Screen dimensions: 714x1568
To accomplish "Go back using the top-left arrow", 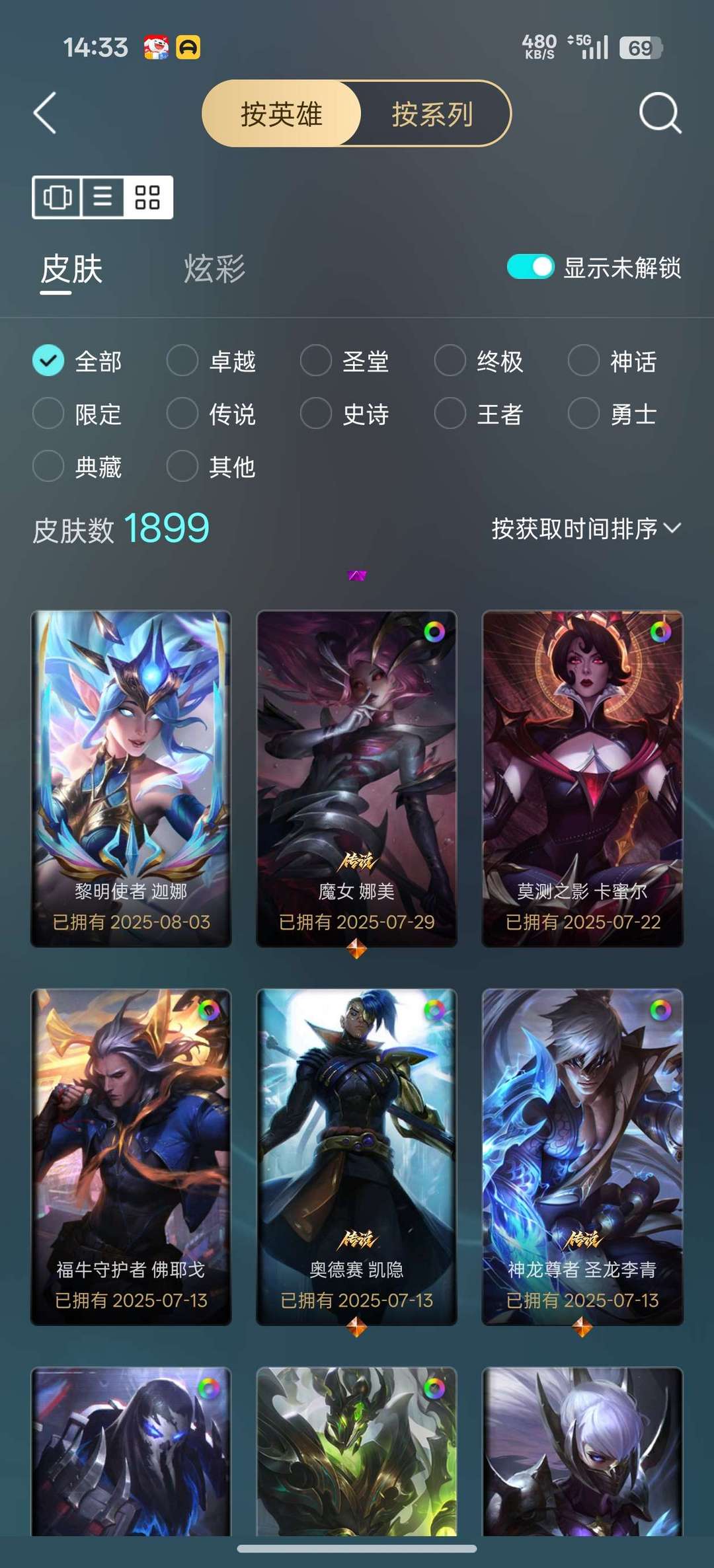I will [45, 113].
